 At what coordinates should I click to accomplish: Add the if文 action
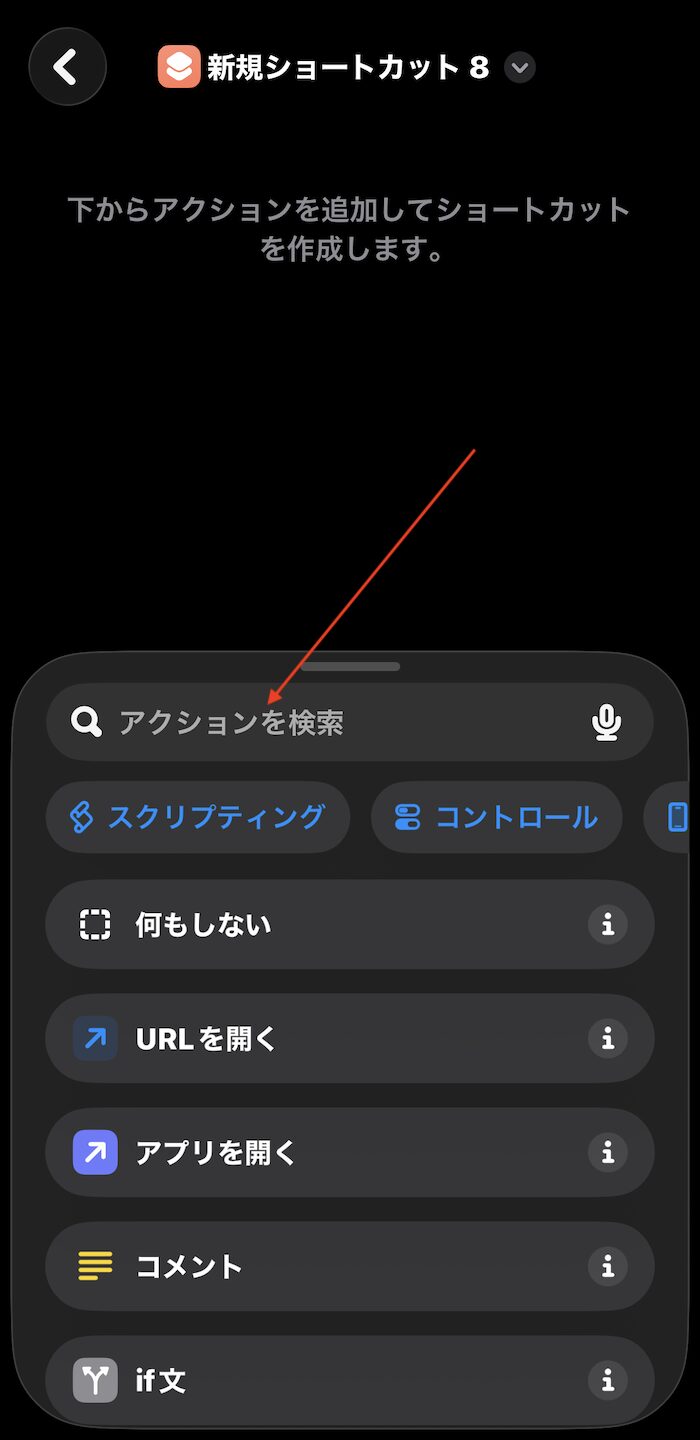tap(300, 1381)
